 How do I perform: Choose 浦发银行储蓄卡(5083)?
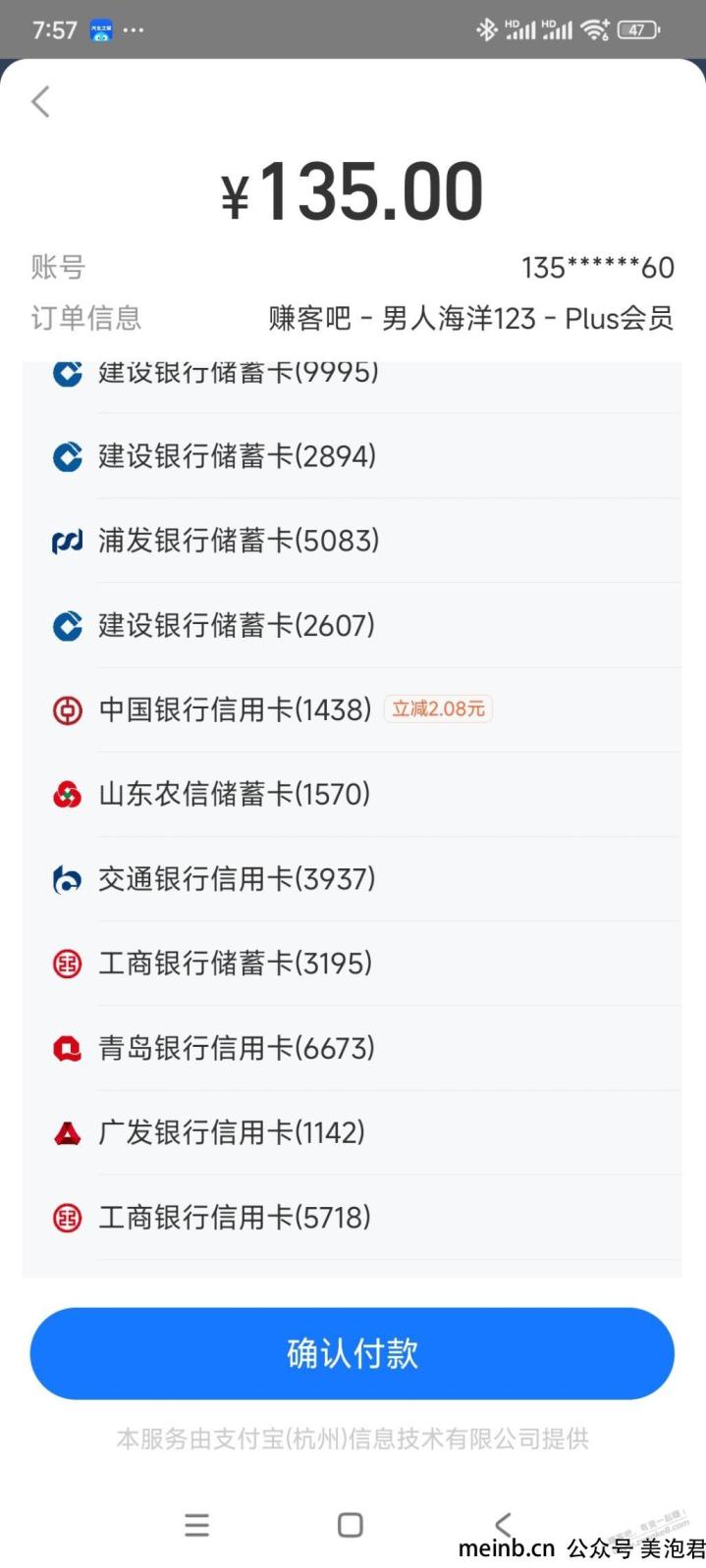pyautogui.click(x=352, y=541)
